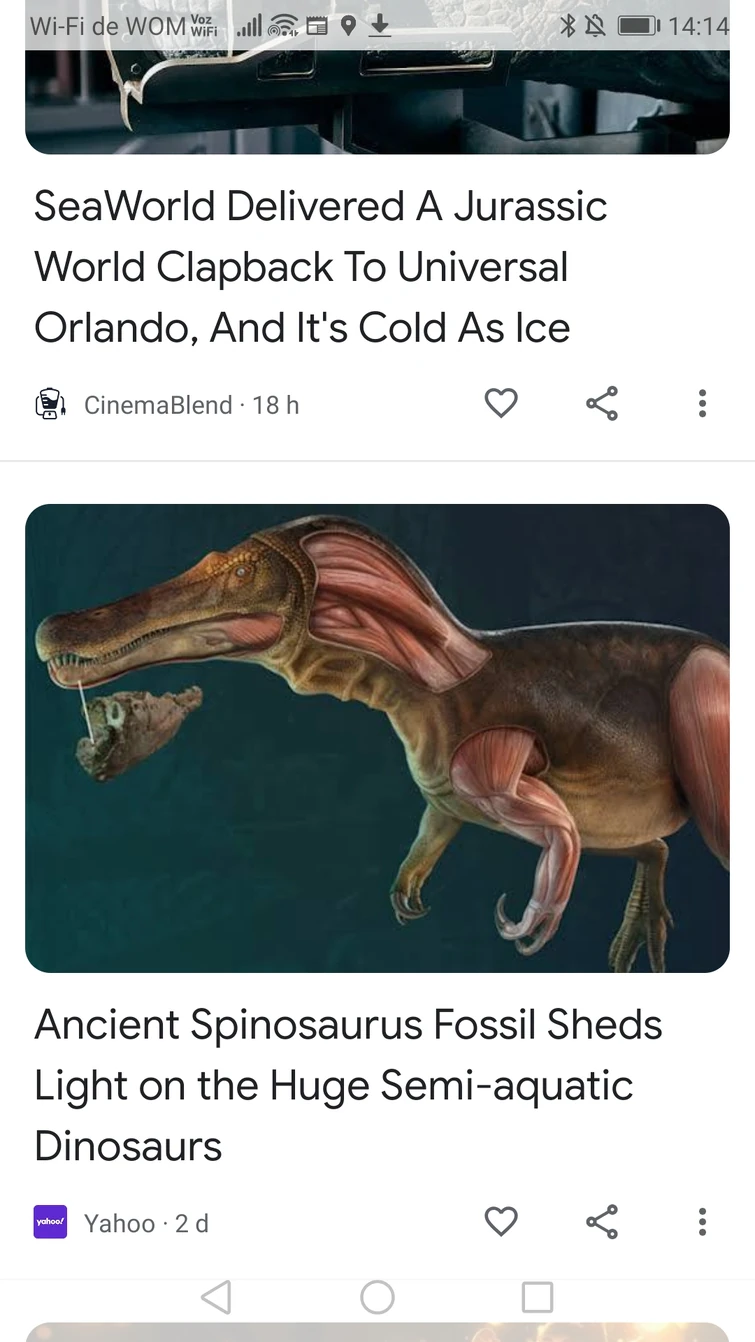Share the Ancient Spinosaurus Fossil article

(x=602, y=1222)
